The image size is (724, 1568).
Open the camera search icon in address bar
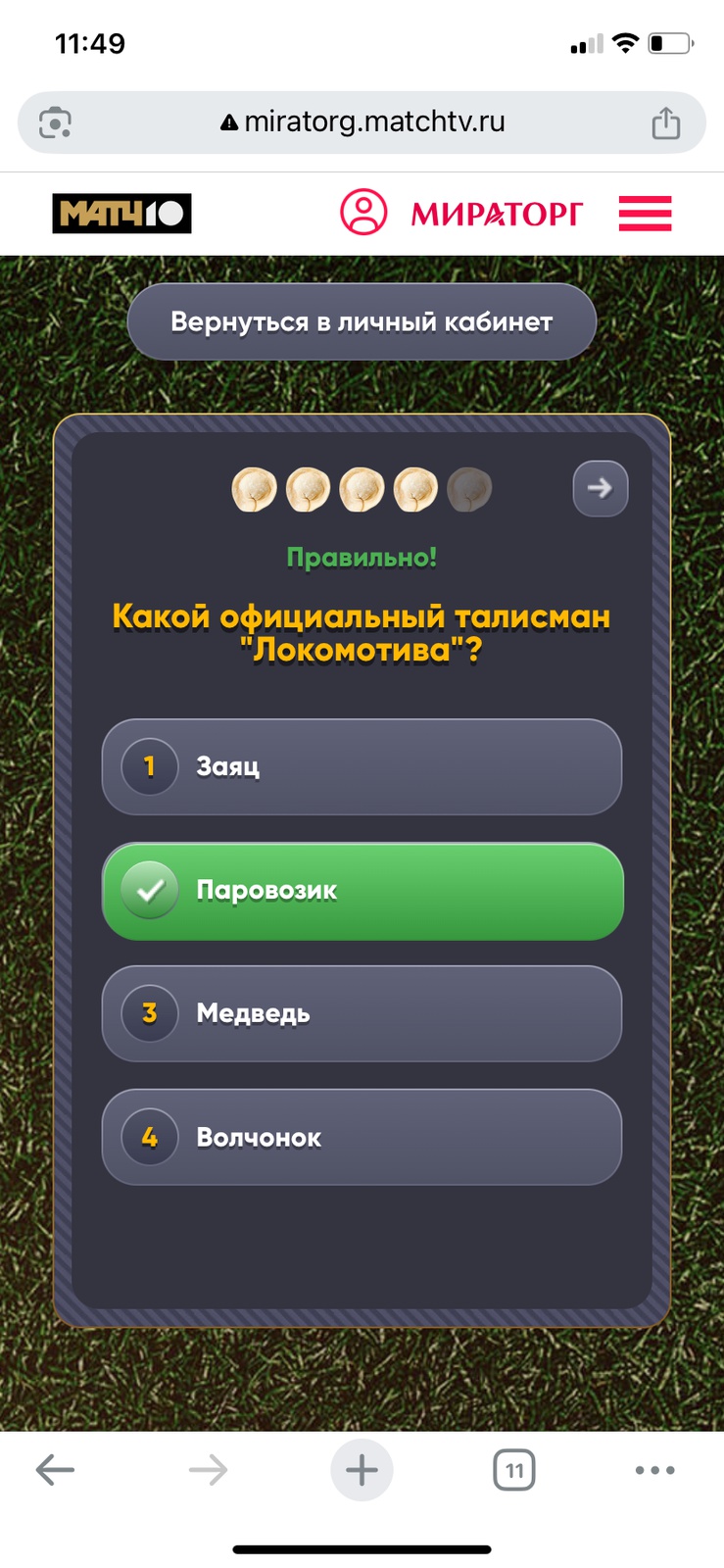(55, 122)
